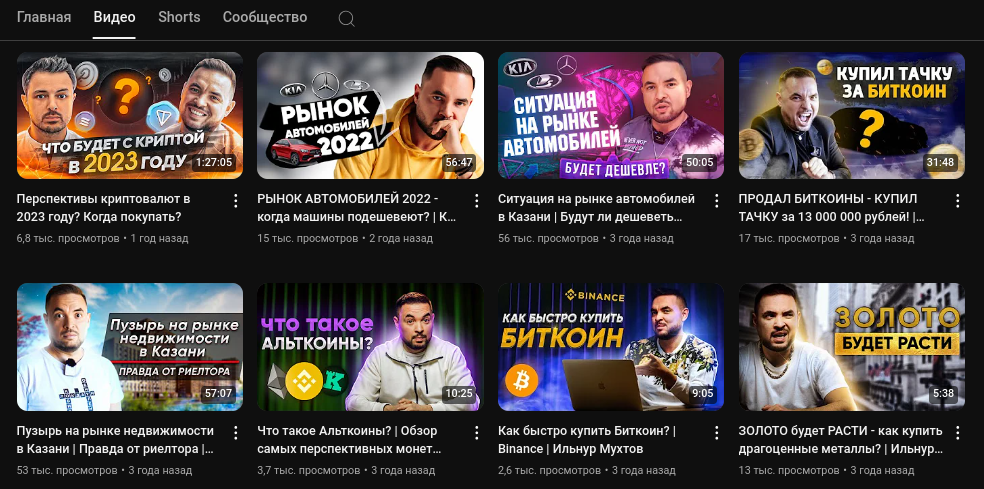Screen dimensions: 984x489
Task: Watch ПРОДАЛ БИТКОИНЫ - КУПИЛ ТАЧКУ video
Action: [x=851, y=115]
